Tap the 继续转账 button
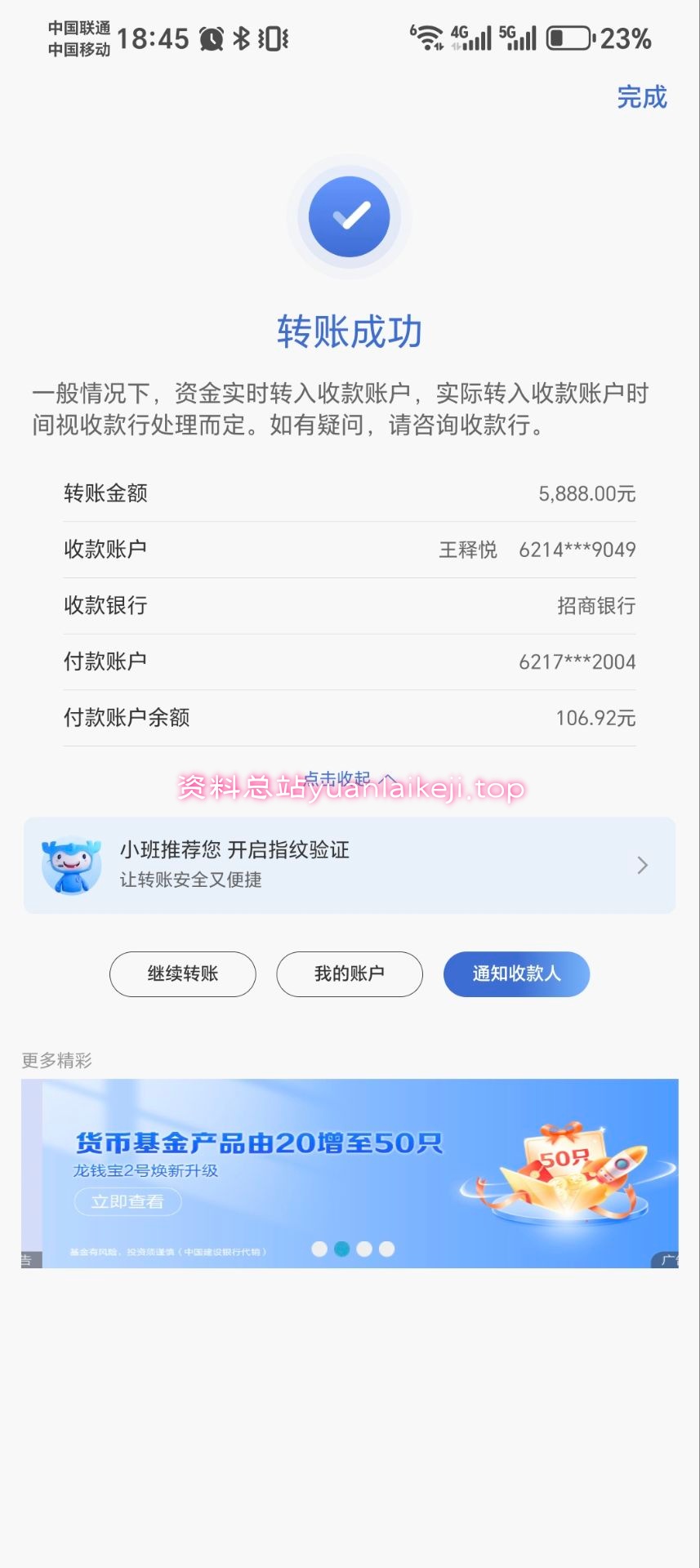Image resolution: width=700 pixels, height=1568 pixels. [x=182, y=973]
